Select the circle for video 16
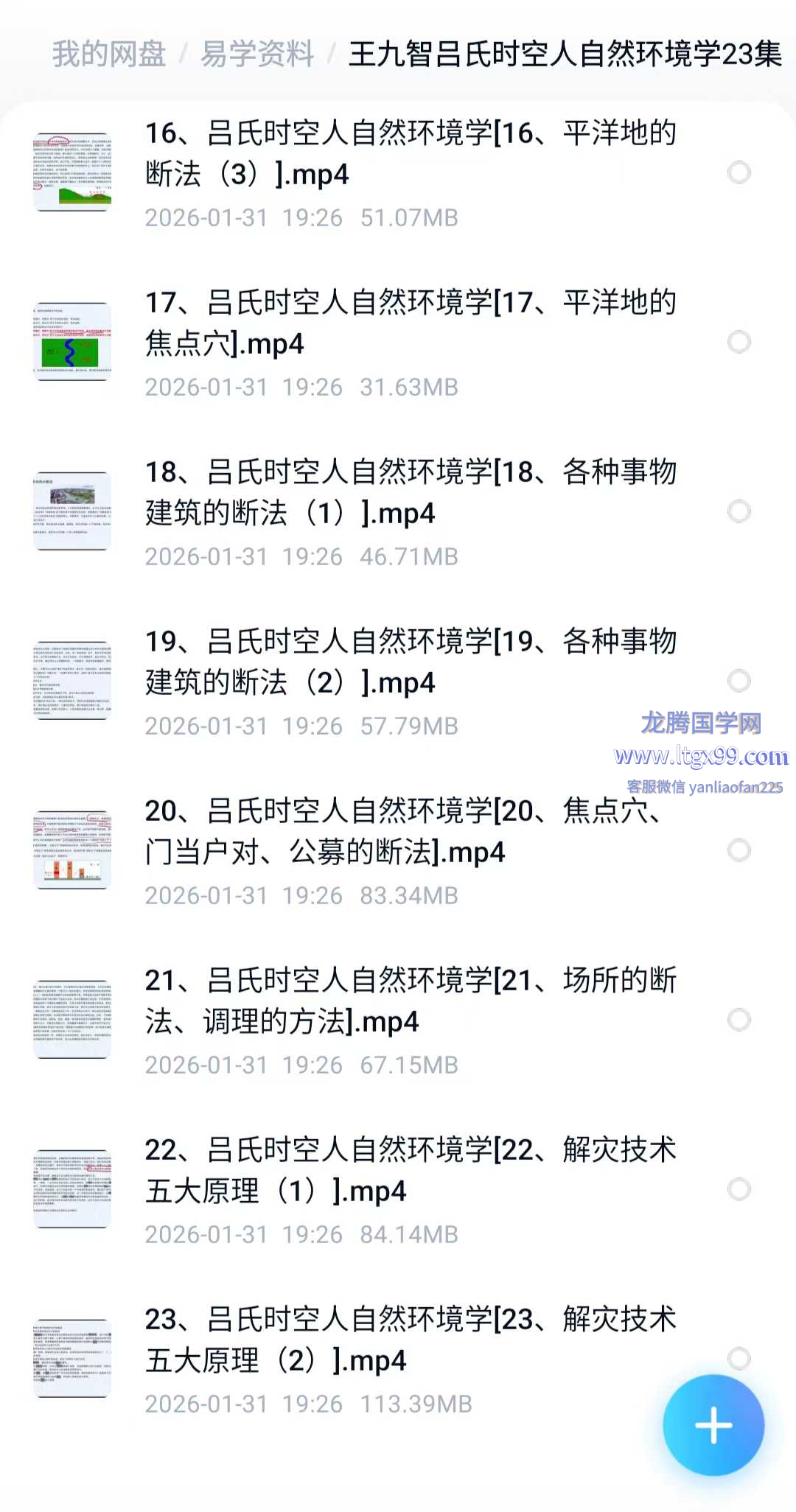The width and height of the screenshot is (796, 1512). [739, 172]
